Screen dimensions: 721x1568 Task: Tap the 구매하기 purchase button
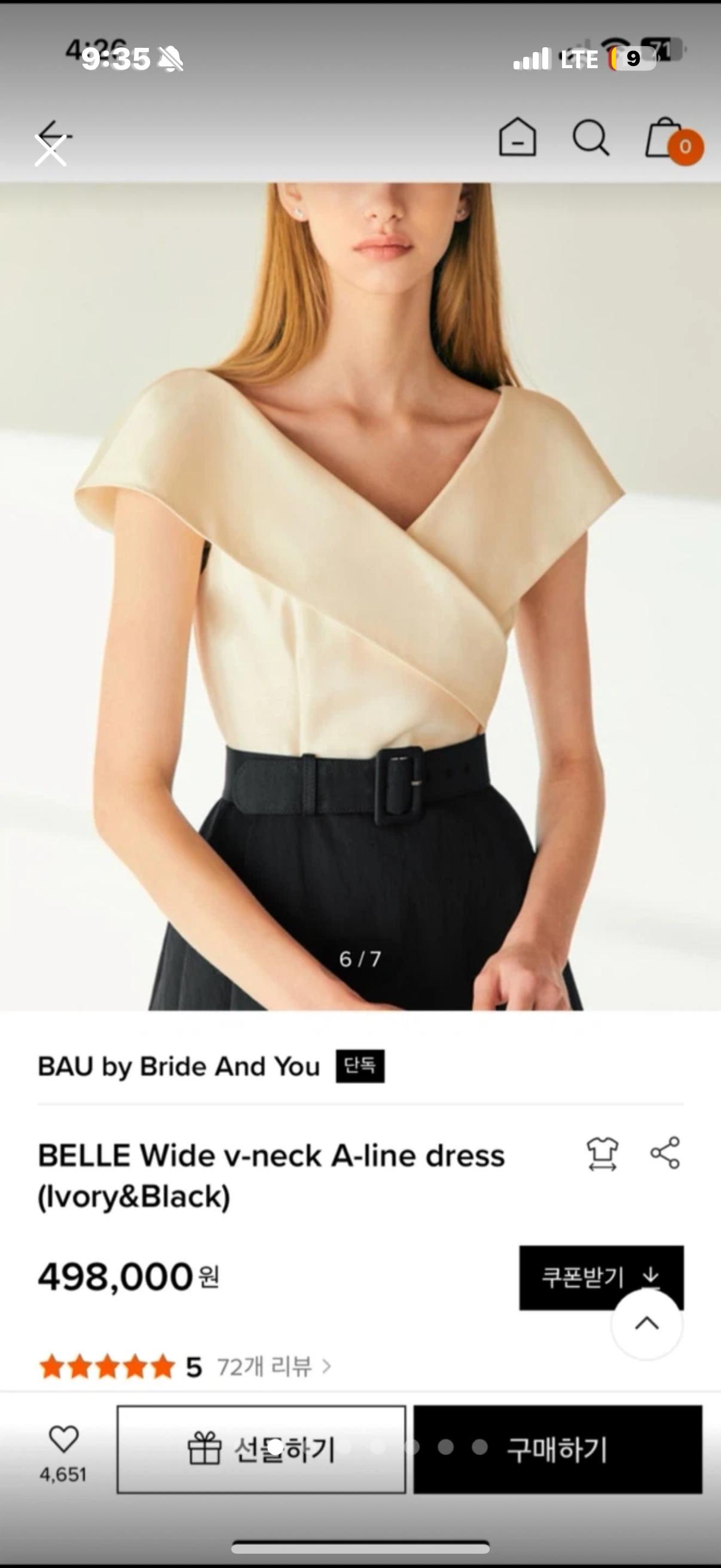click(x=558, y=1448)
